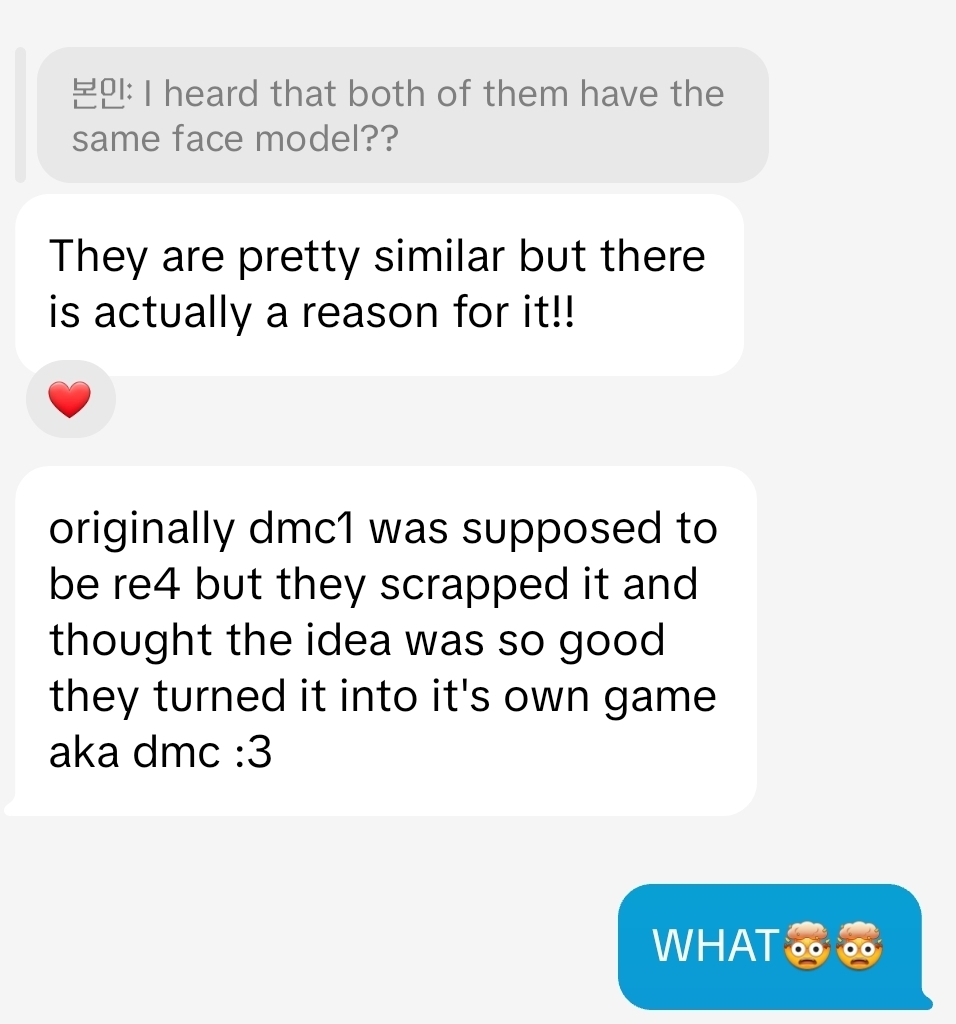The width and height of the screenshot is (956, 1024).
Task: Tap the red heart reaction
Action: [x=70, y=400]
